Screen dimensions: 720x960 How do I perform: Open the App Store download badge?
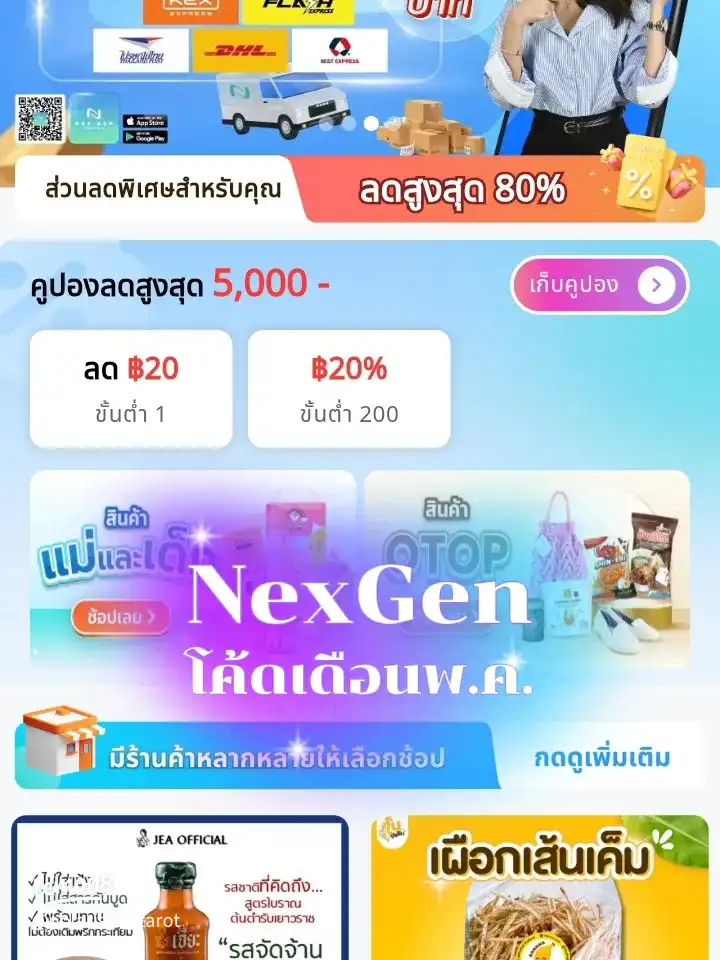(x=147, y=120)
